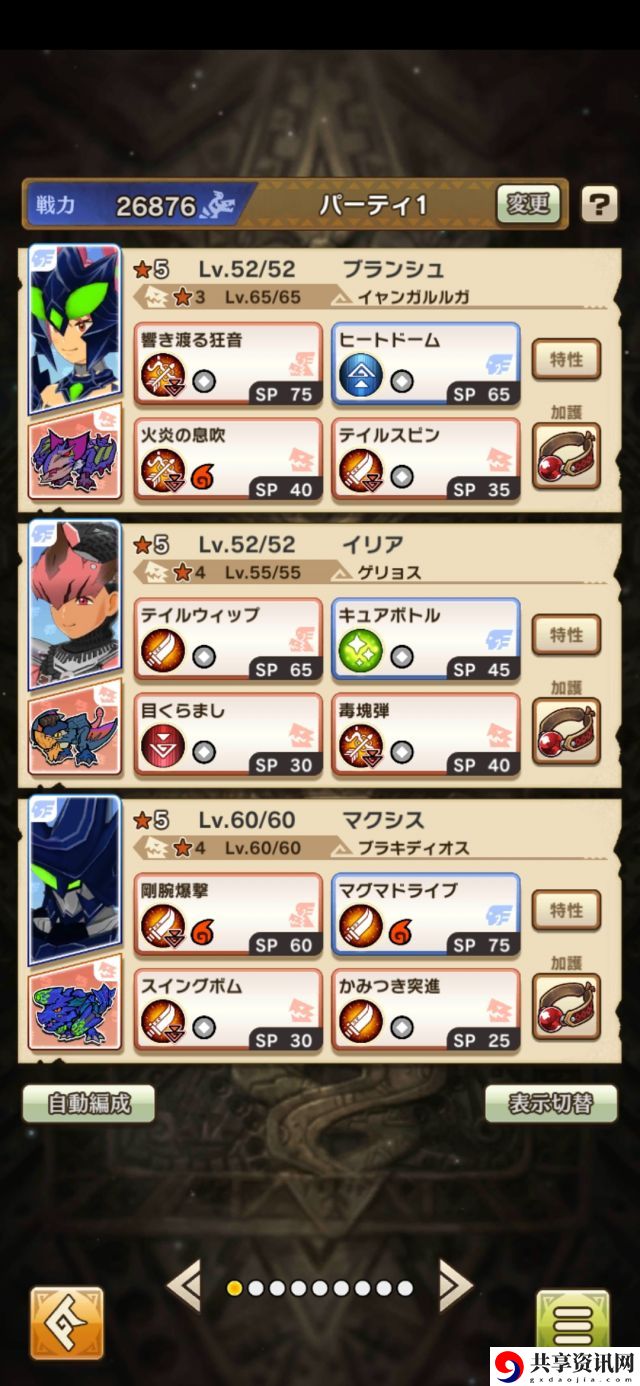Open the question mark help icon
This screenshot has width=640, height=1386.
click(598, 205)
